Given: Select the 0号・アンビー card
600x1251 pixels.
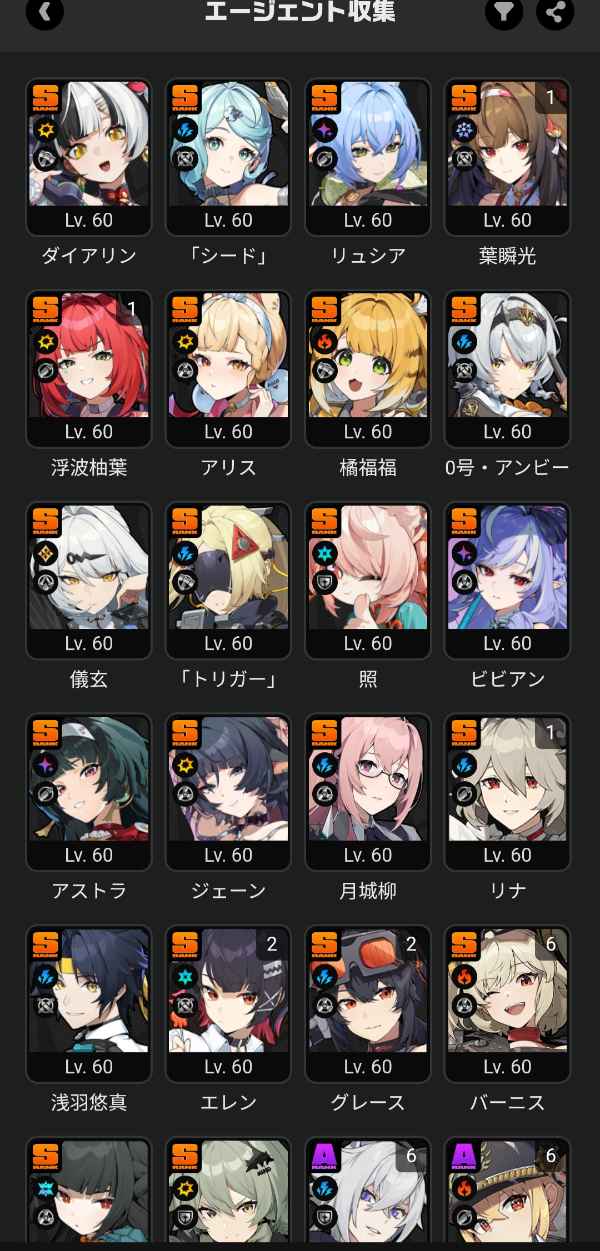Looking at the screenshot, I should point(508,369).
